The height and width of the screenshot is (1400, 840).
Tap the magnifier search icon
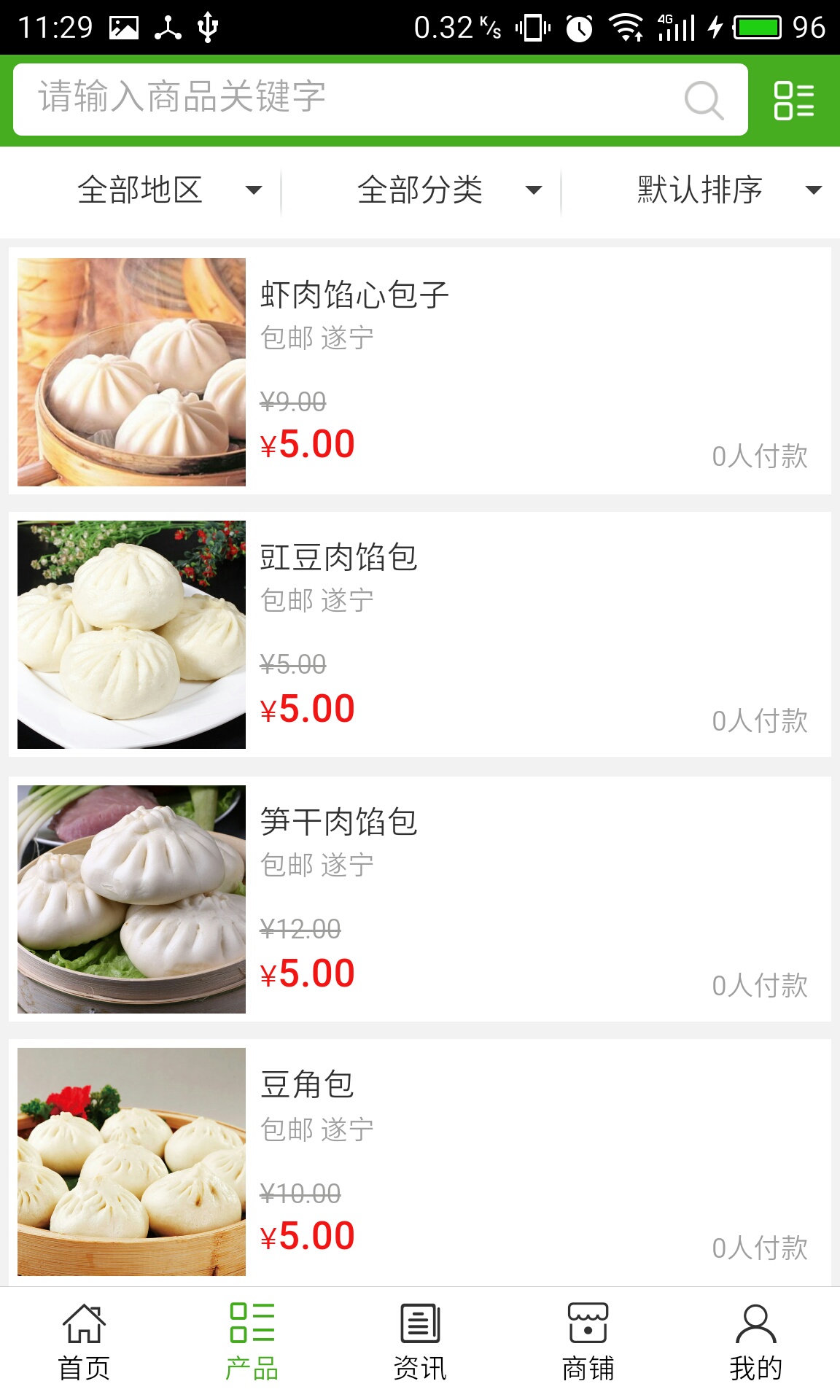pyautogui.click(x=704, y=100)
